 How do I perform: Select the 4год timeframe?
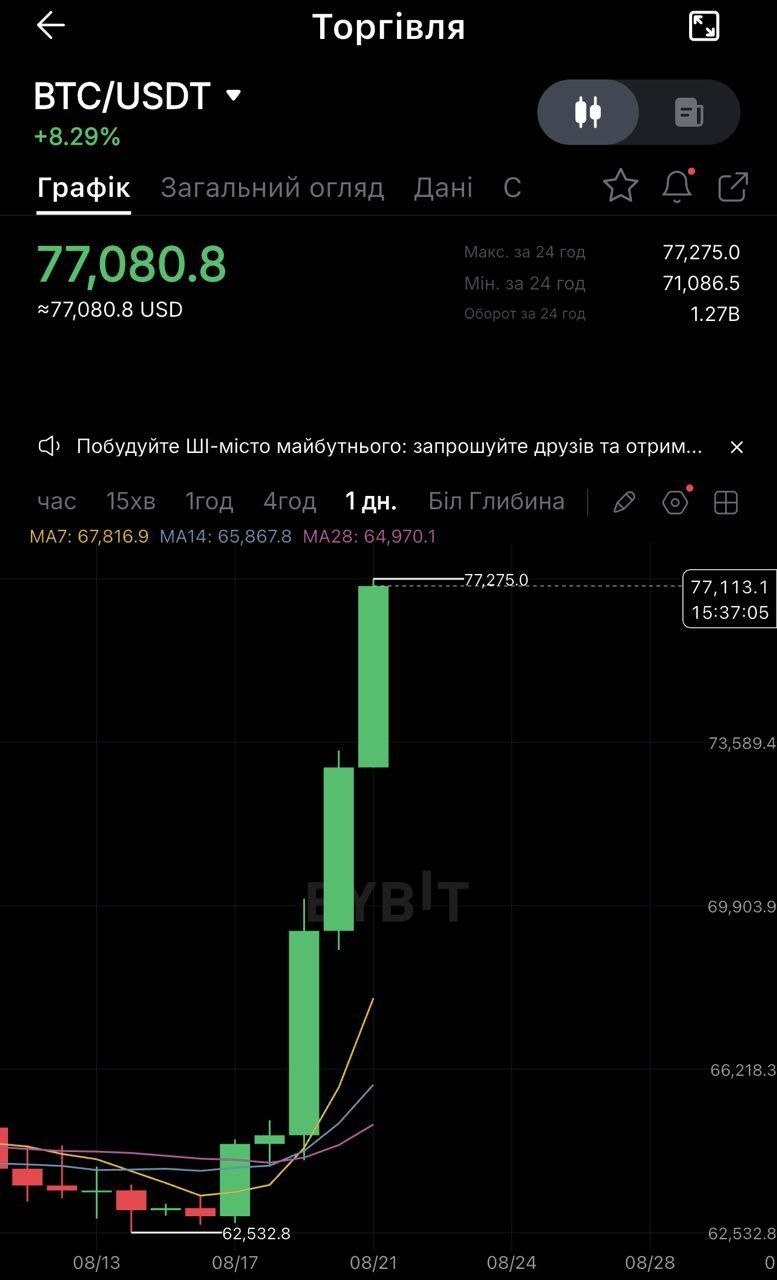(290, 501)
